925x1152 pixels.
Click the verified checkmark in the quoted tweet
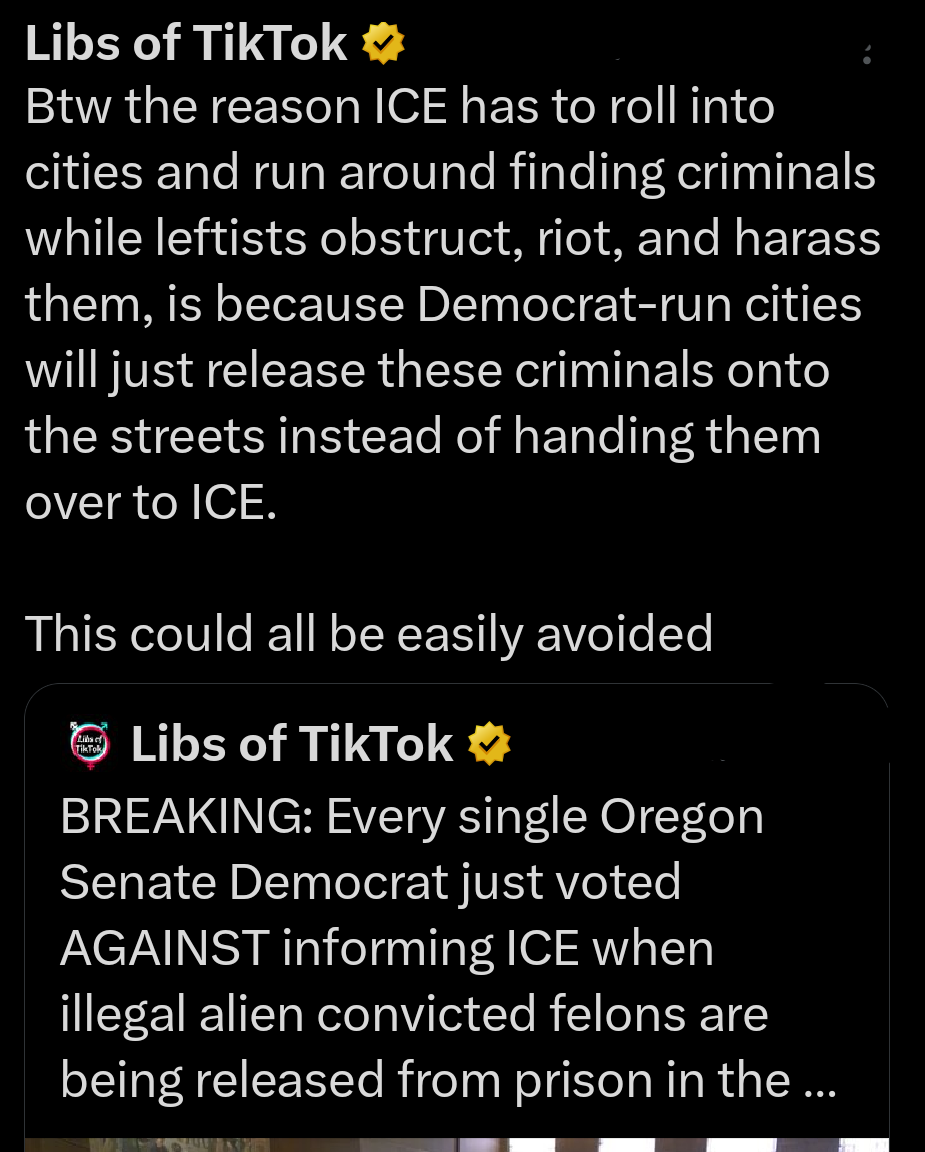click(x=489, y=743)
